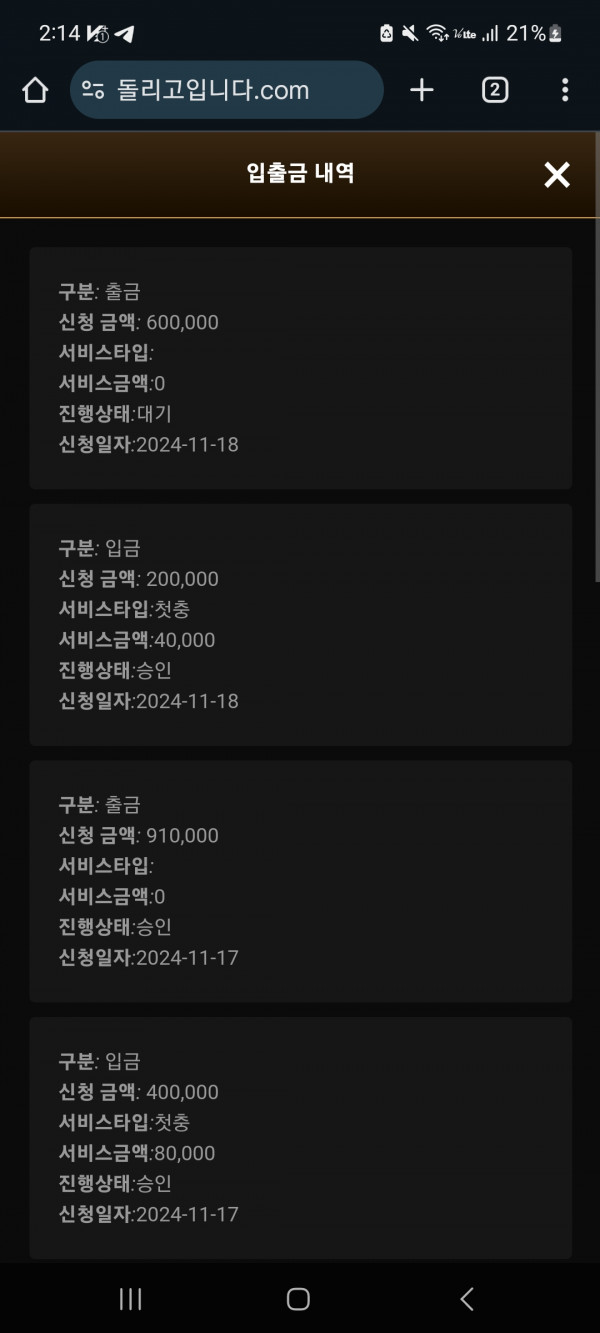Tap the 돌리고입니다.com address bar
Viewport: 600px width, 1333px height.
click(227, 90)
